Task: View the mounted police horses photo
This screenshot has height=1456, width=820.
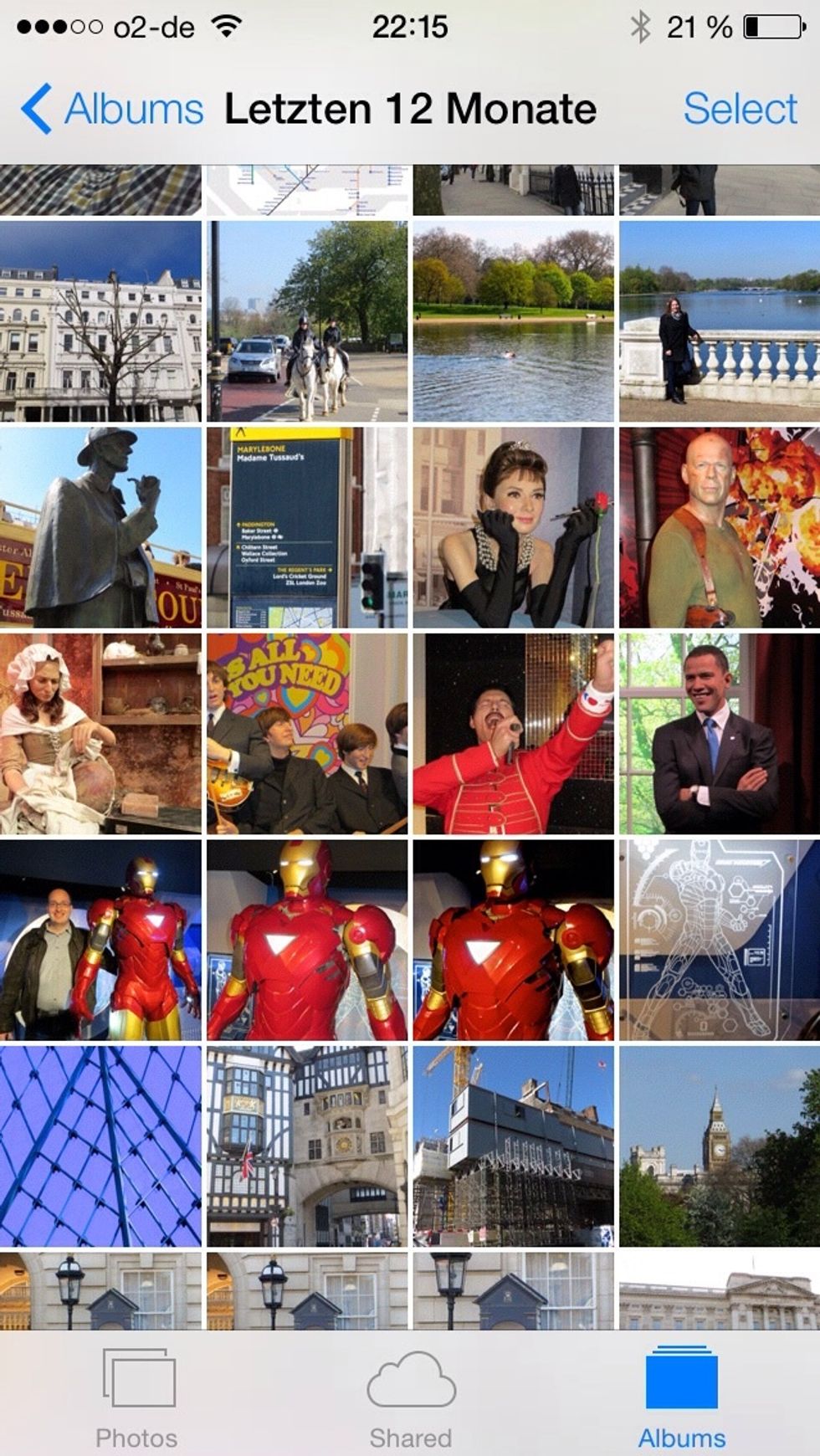Action: [x=307, y=321]
